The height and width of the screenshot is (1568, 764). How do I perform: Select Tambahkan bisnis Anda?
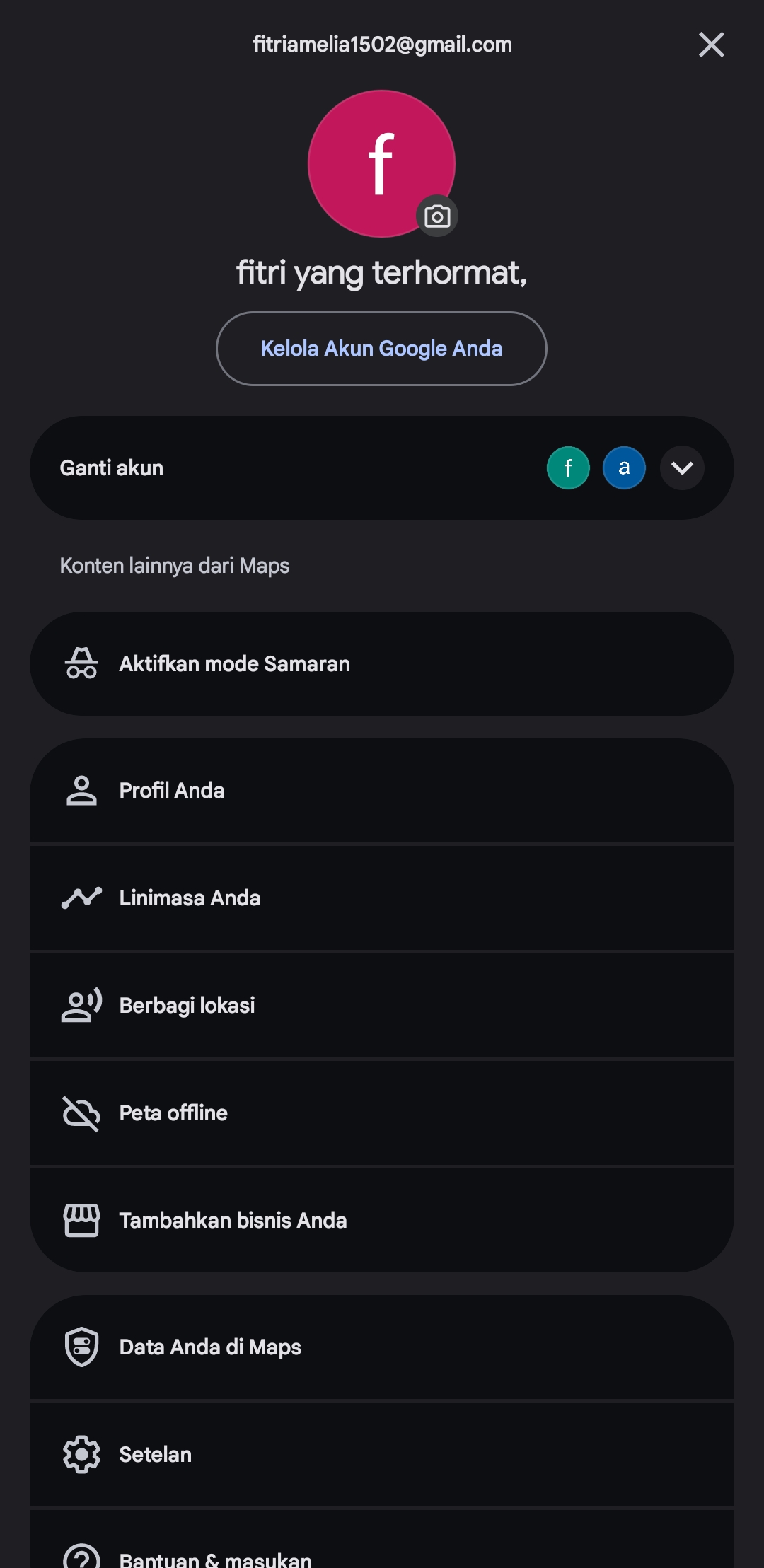tap(381, 1220)
